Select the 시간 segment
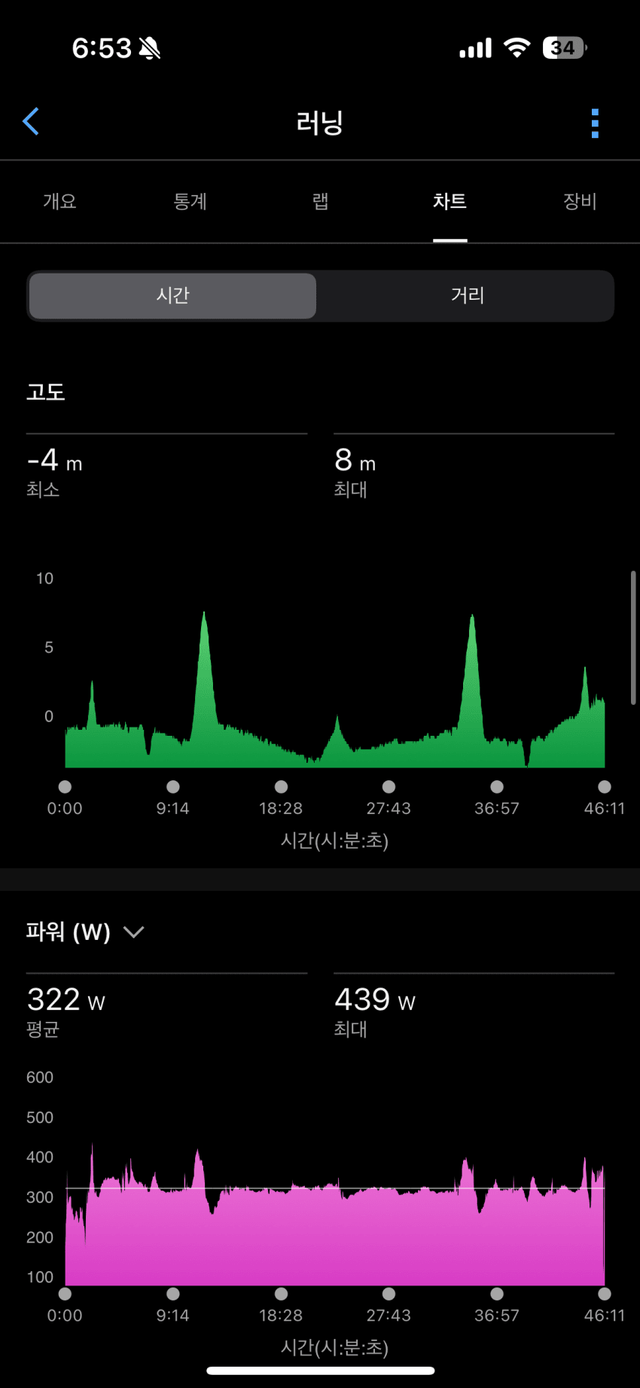Screen dimensions: 640x1388 pos(173,296)
